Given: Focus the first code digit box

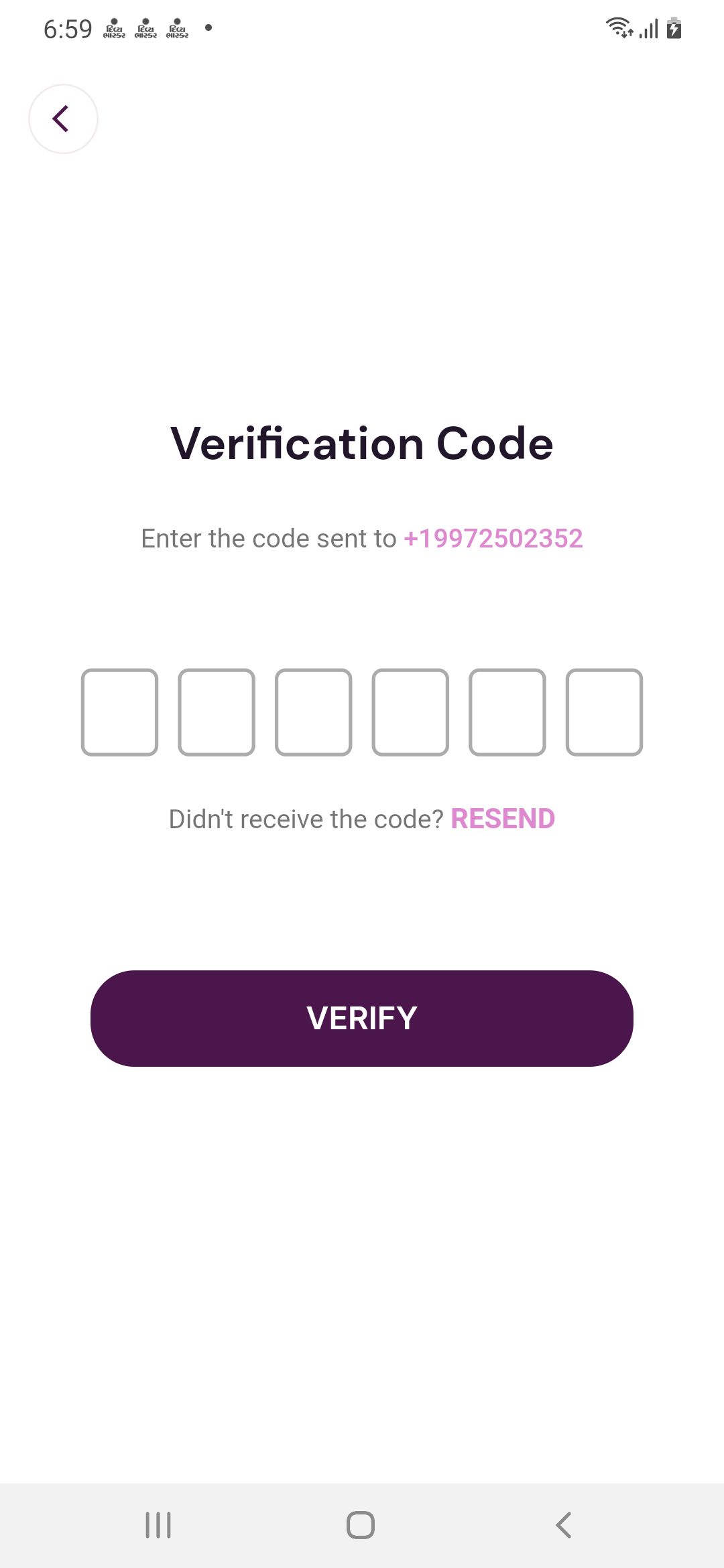Looking at the screenshot, I should 119,712.
